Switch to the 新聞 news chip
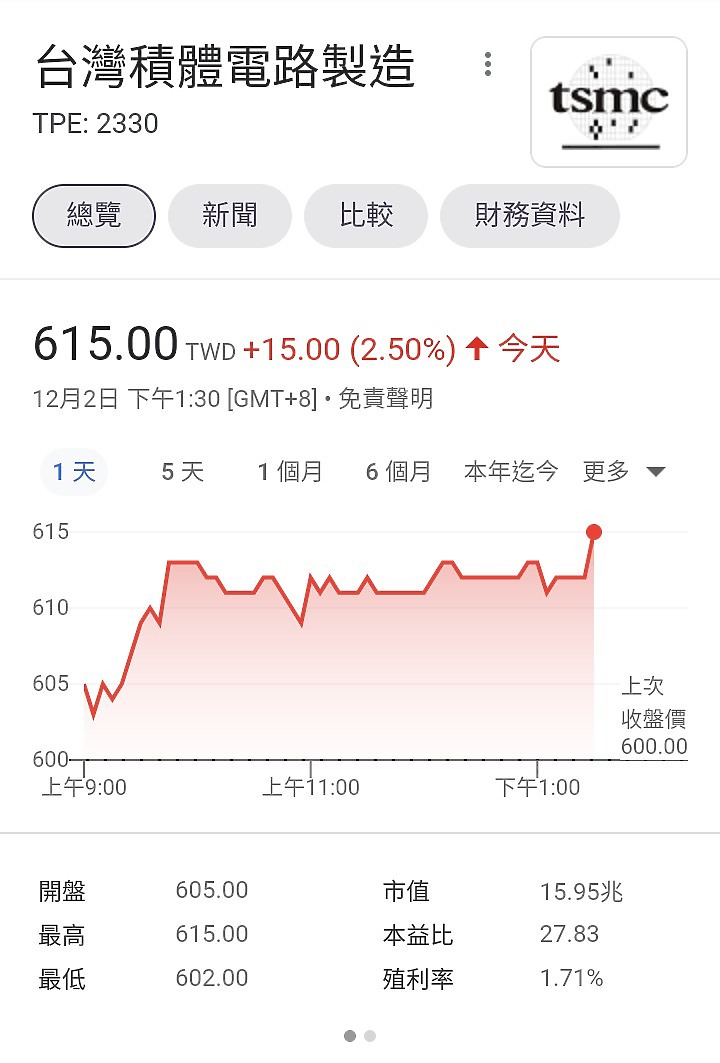The image size is (720, 1063). point(230,215)
